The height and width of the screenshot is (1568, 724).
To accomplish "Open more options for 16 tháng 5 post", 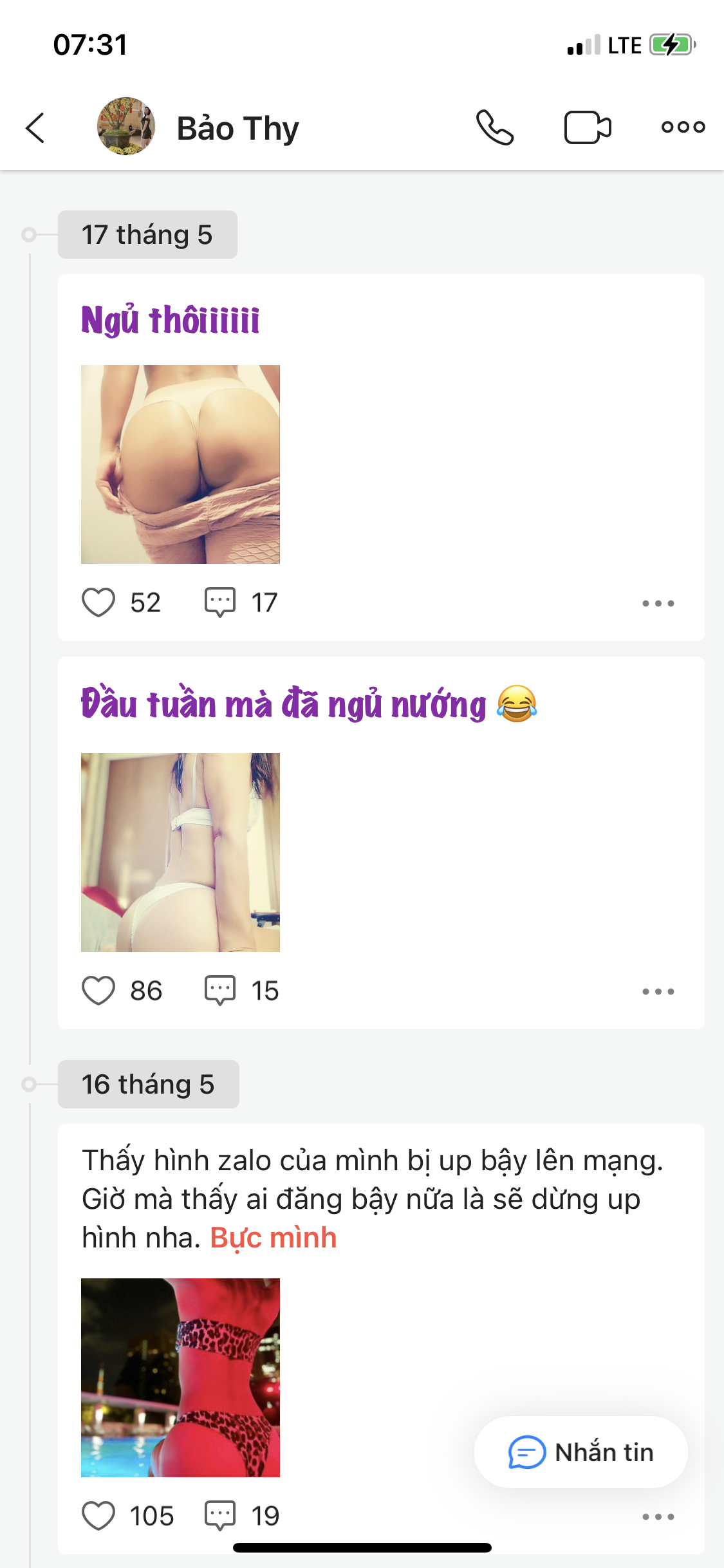I will [x=658, y=1517].
